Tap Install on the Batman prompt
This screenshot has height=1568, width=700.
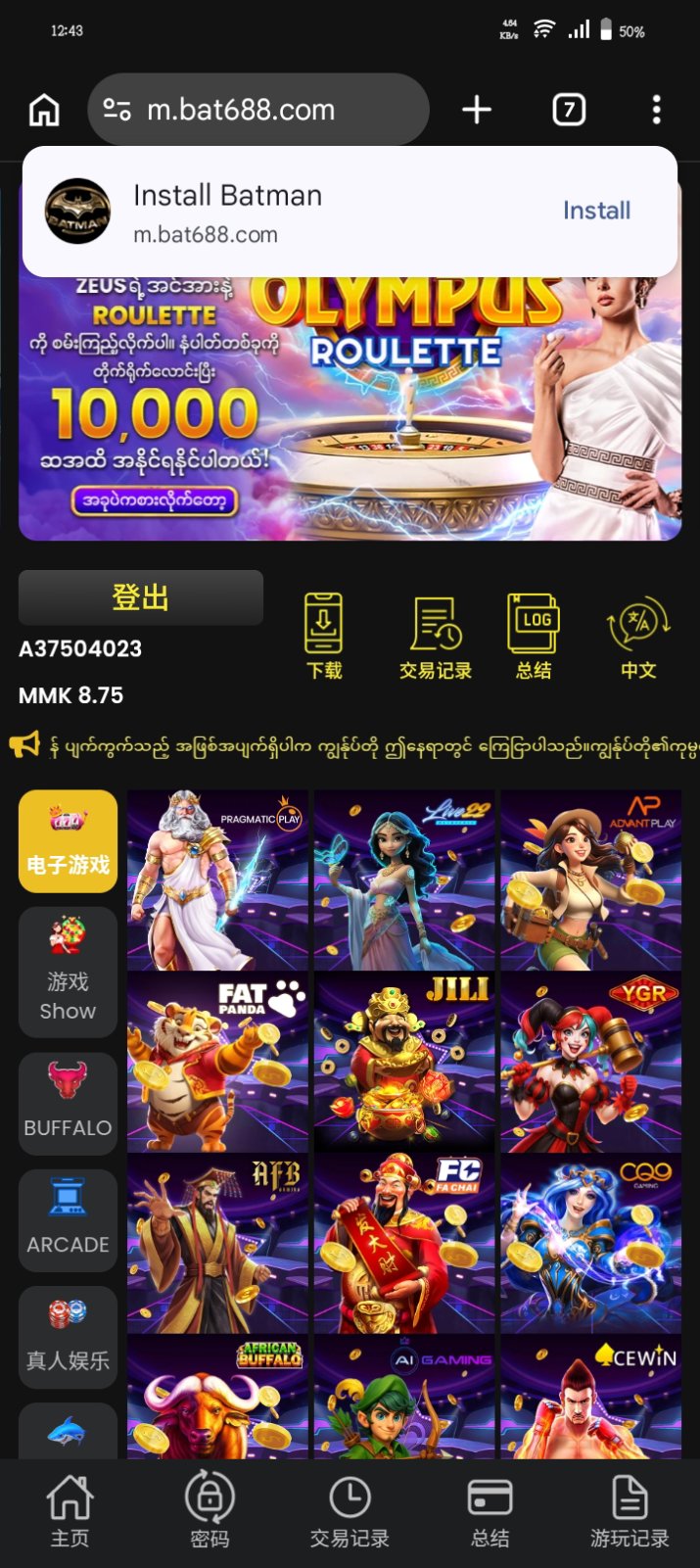tap(596, 211)
